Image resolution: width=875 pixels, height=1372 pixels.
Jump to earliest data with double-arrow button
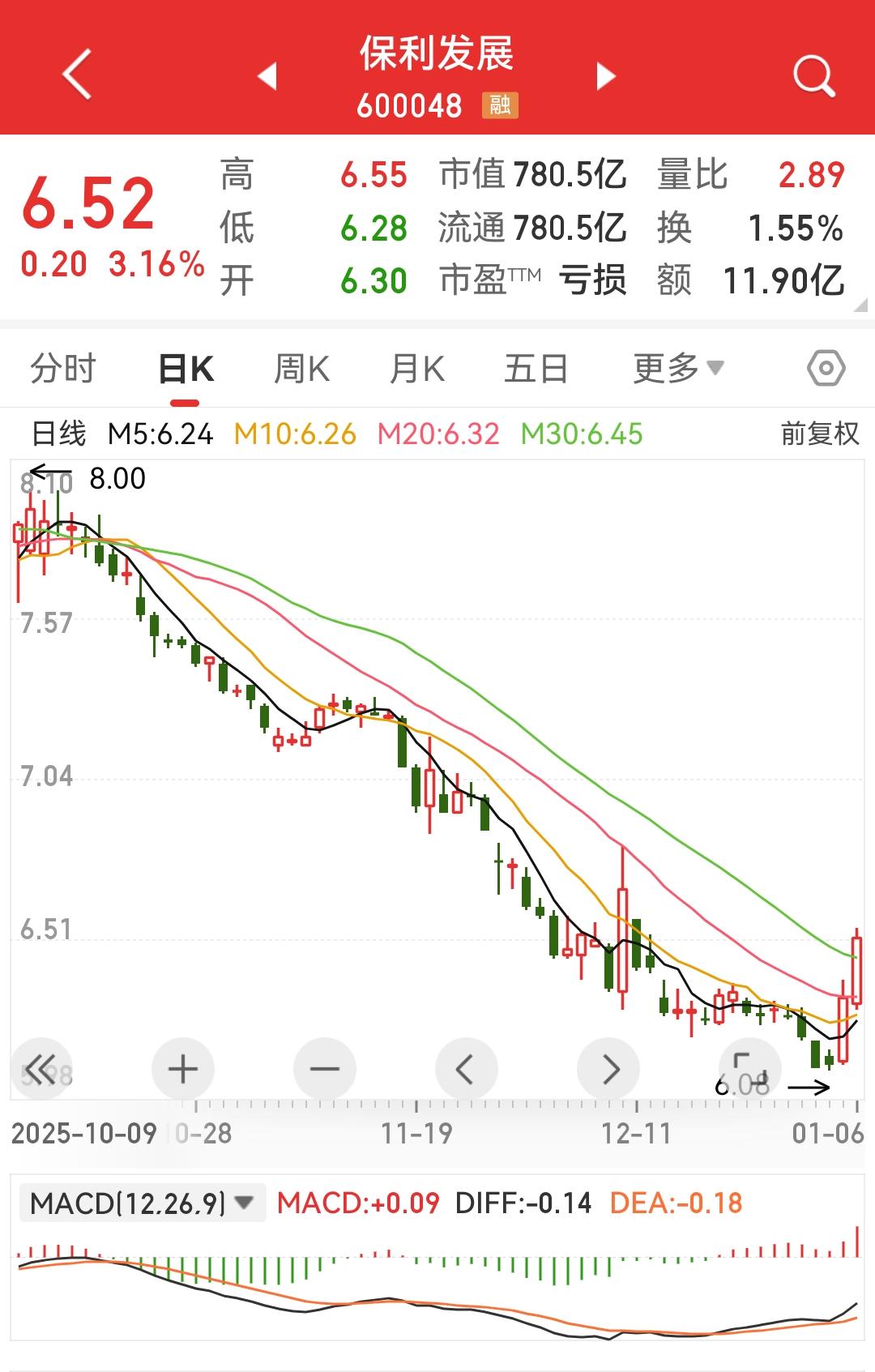41,1069
